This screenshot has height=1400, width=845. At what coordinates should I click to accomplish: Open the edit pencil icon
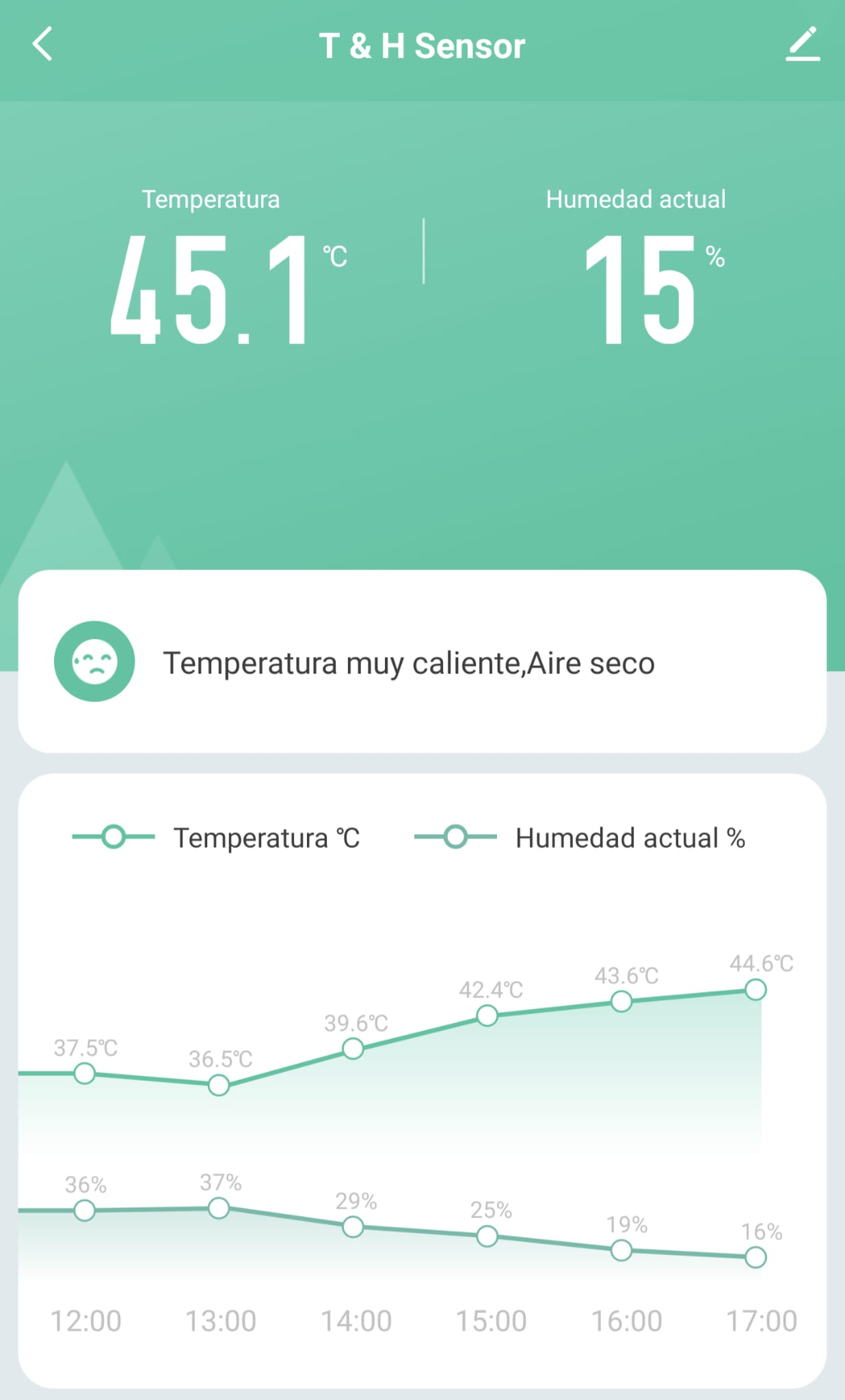(803, 45)
